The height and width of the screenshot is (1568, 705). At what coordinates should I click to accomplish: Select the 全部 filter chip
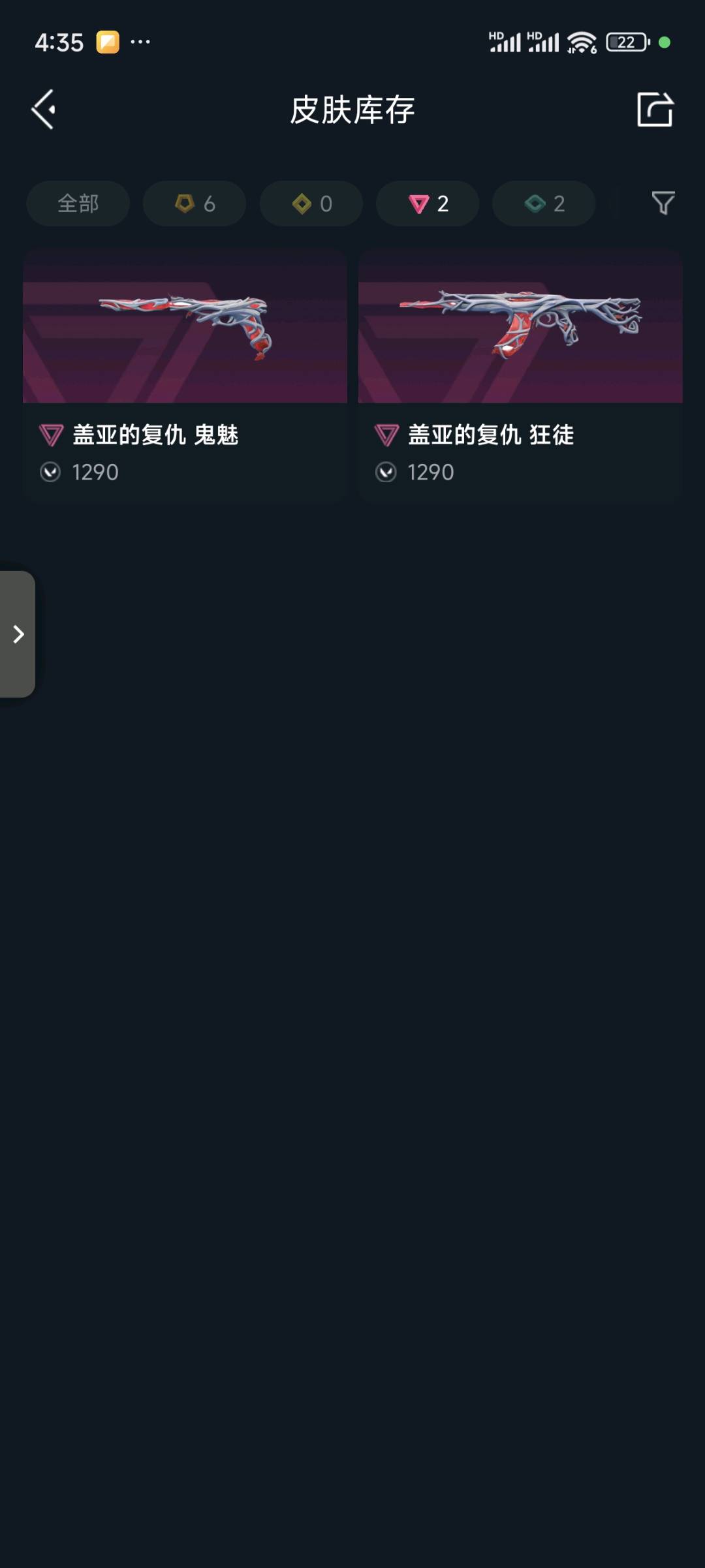[x=78, y=204]
